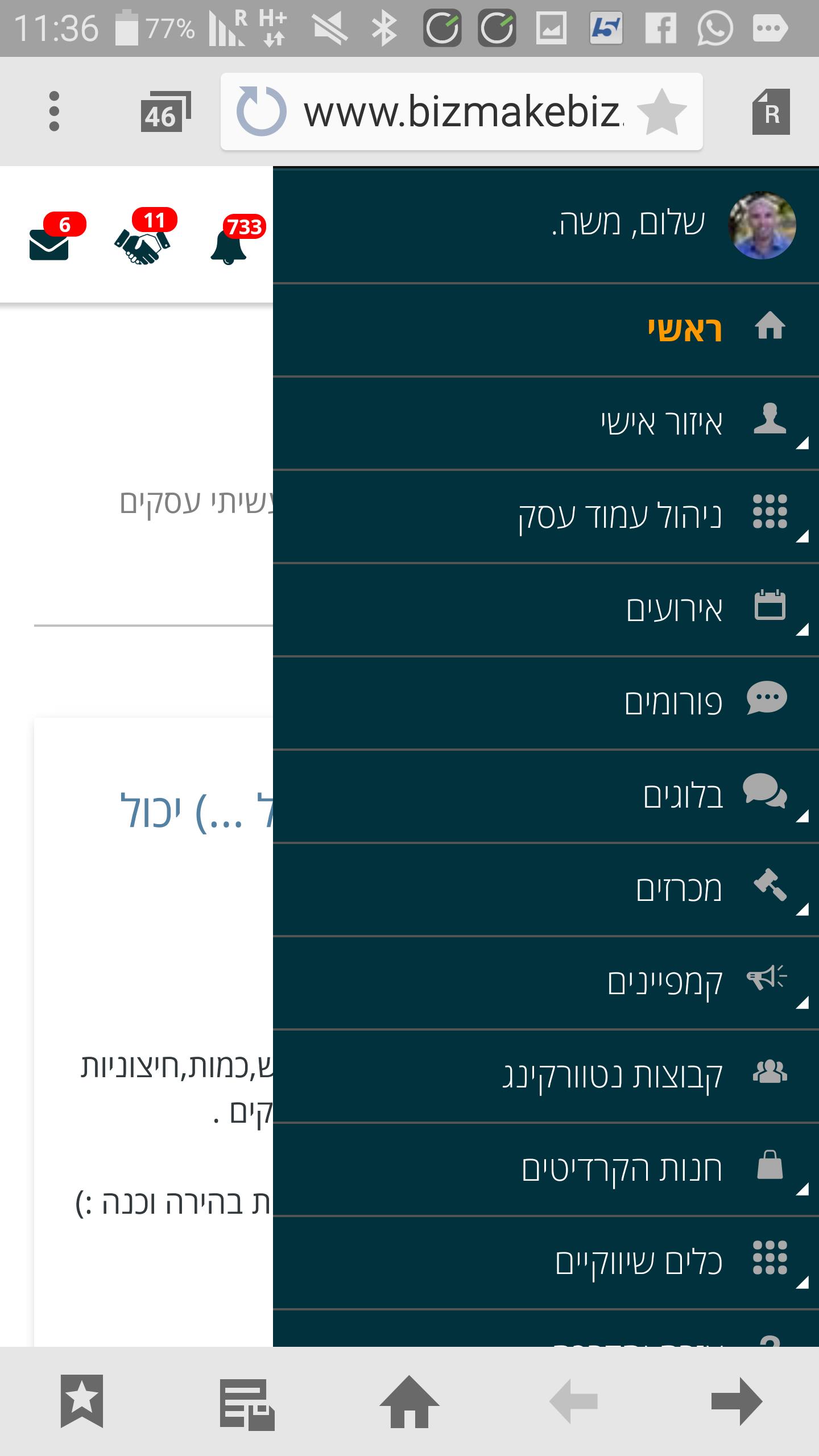This screenshot has width=819, height=1456.
Task: Bookmark page with the star icon
Action: [662, 112]
